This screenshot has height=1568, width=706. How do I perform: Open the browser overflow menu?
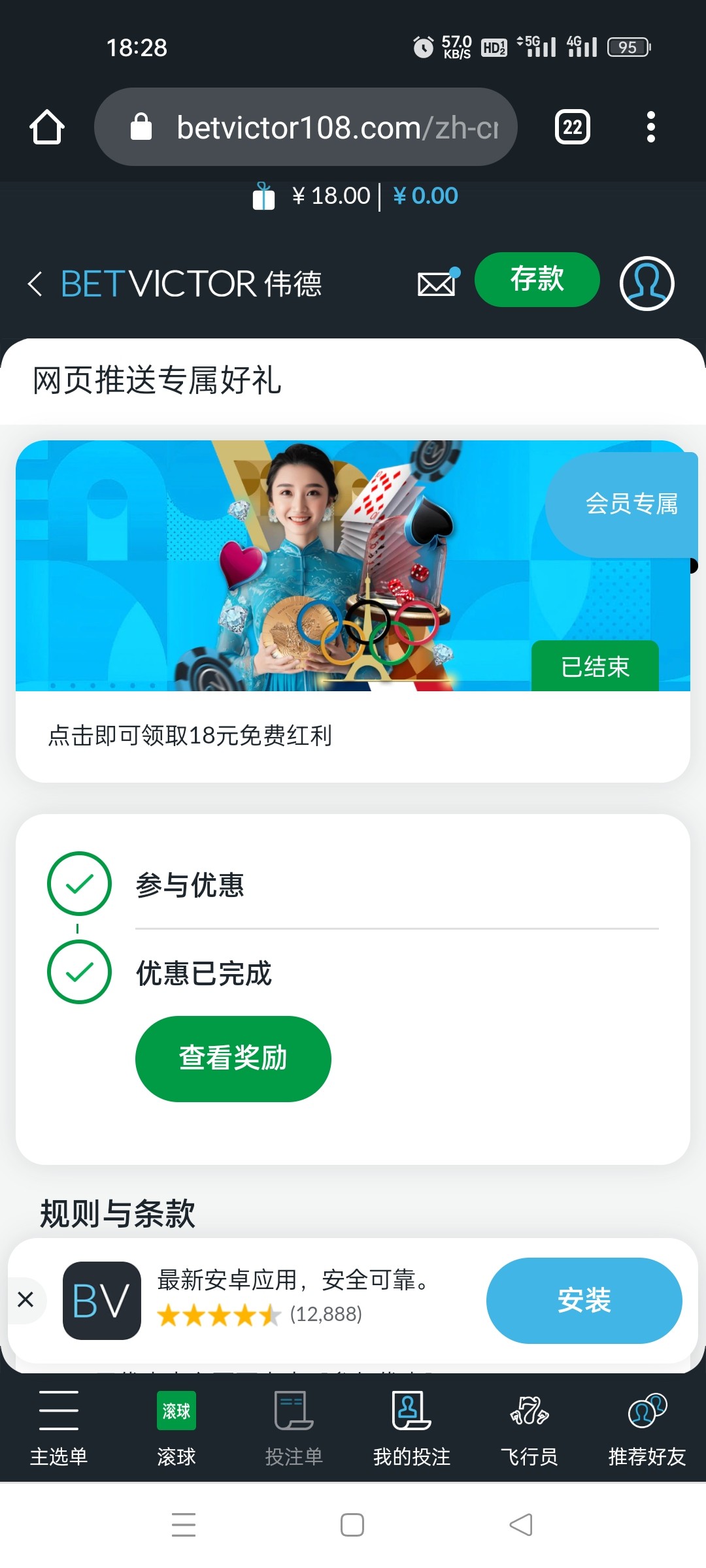[650, 127]
